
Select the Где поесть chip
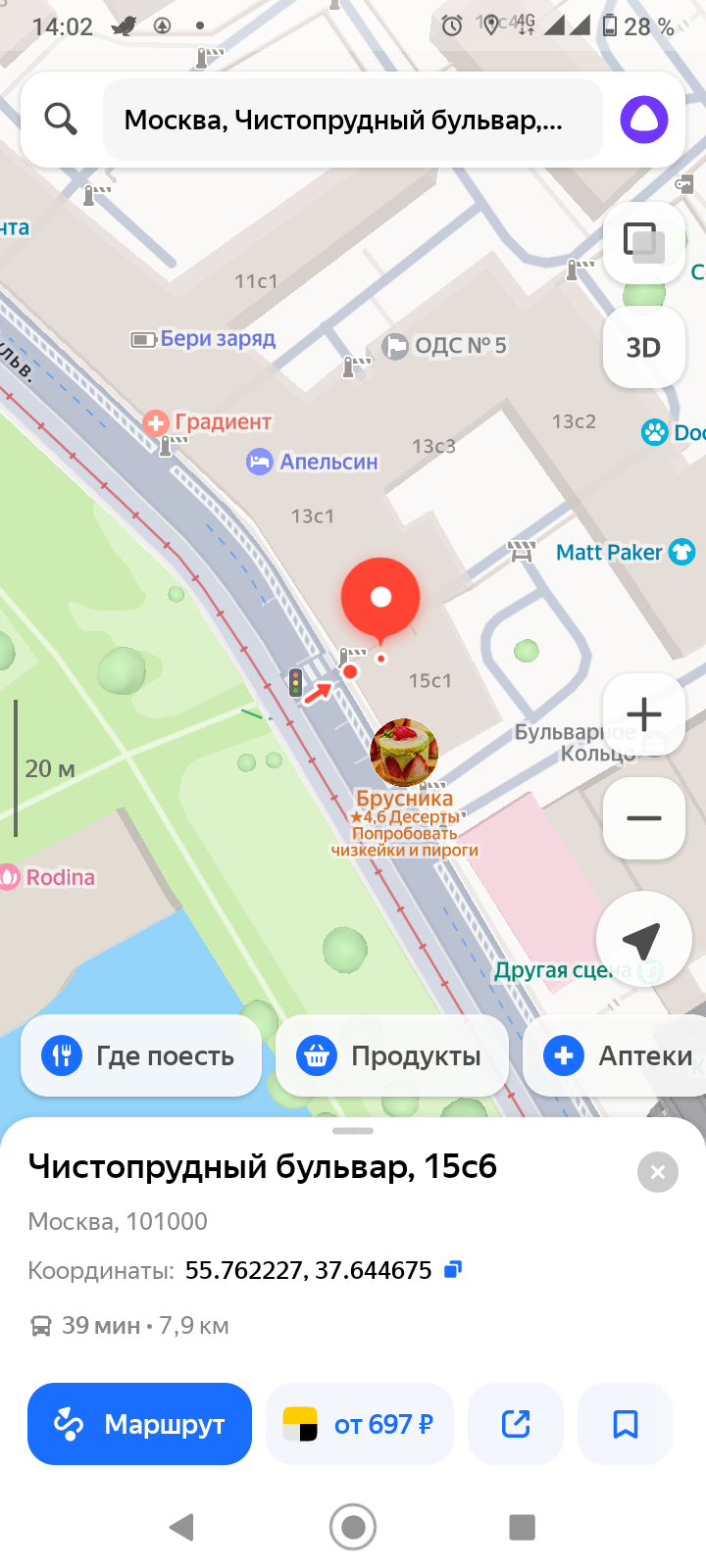pos(140,1055)
